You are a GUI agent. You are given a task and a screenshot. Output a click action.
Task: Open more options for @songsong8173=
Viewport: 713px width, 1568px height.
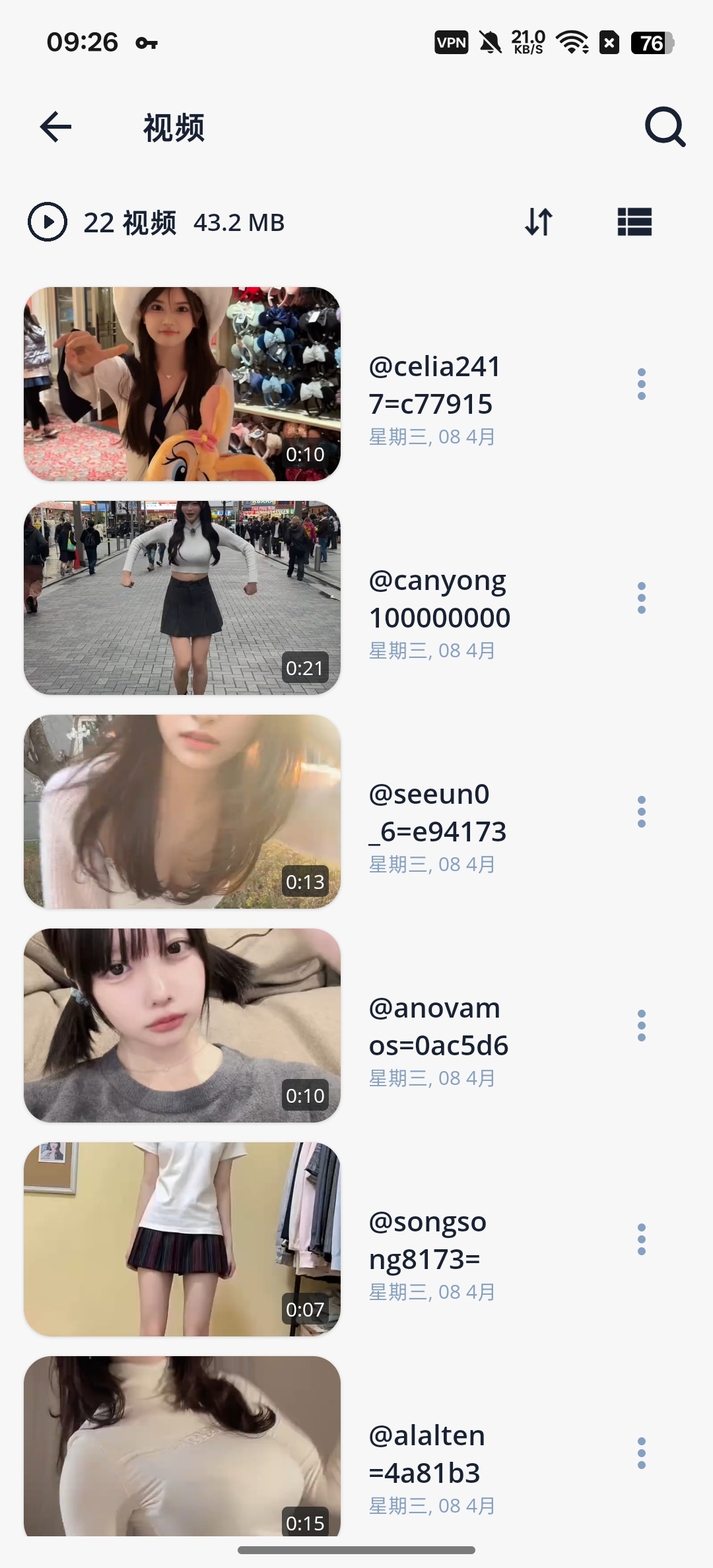pos(641,1239)
